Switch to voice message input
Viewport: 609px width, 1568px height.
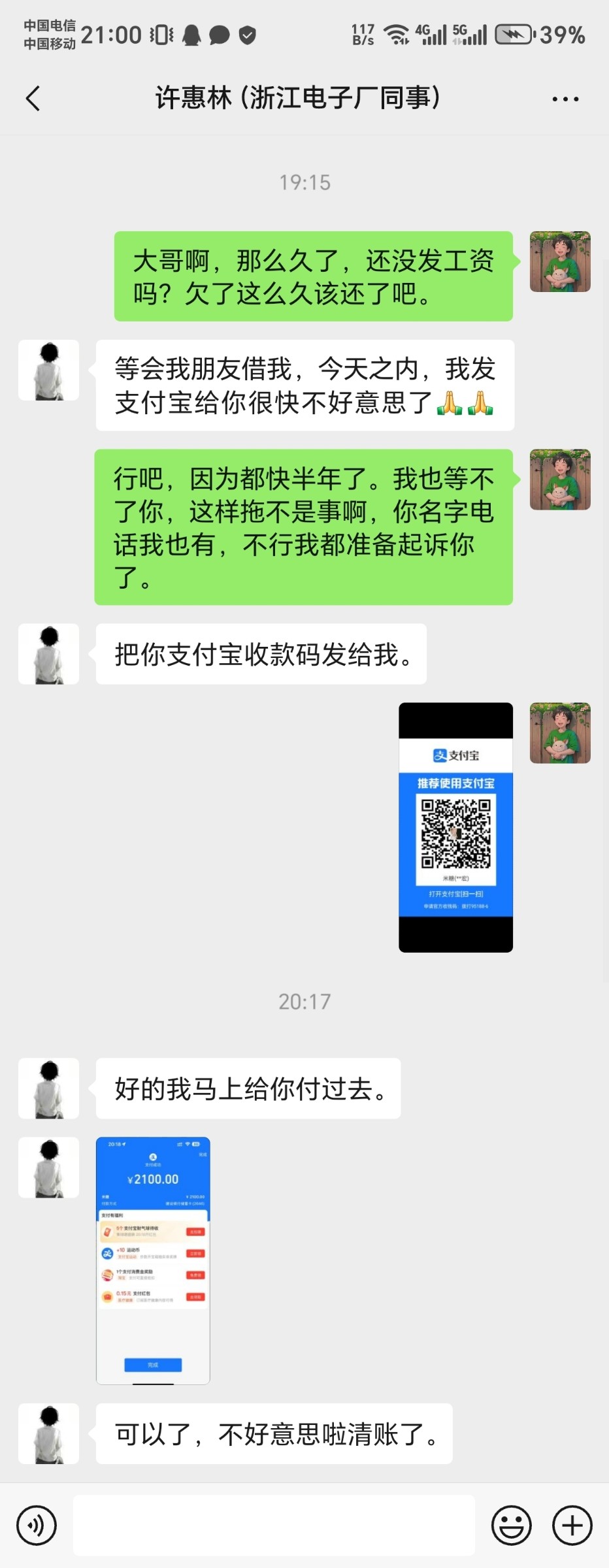point(37,1526)
